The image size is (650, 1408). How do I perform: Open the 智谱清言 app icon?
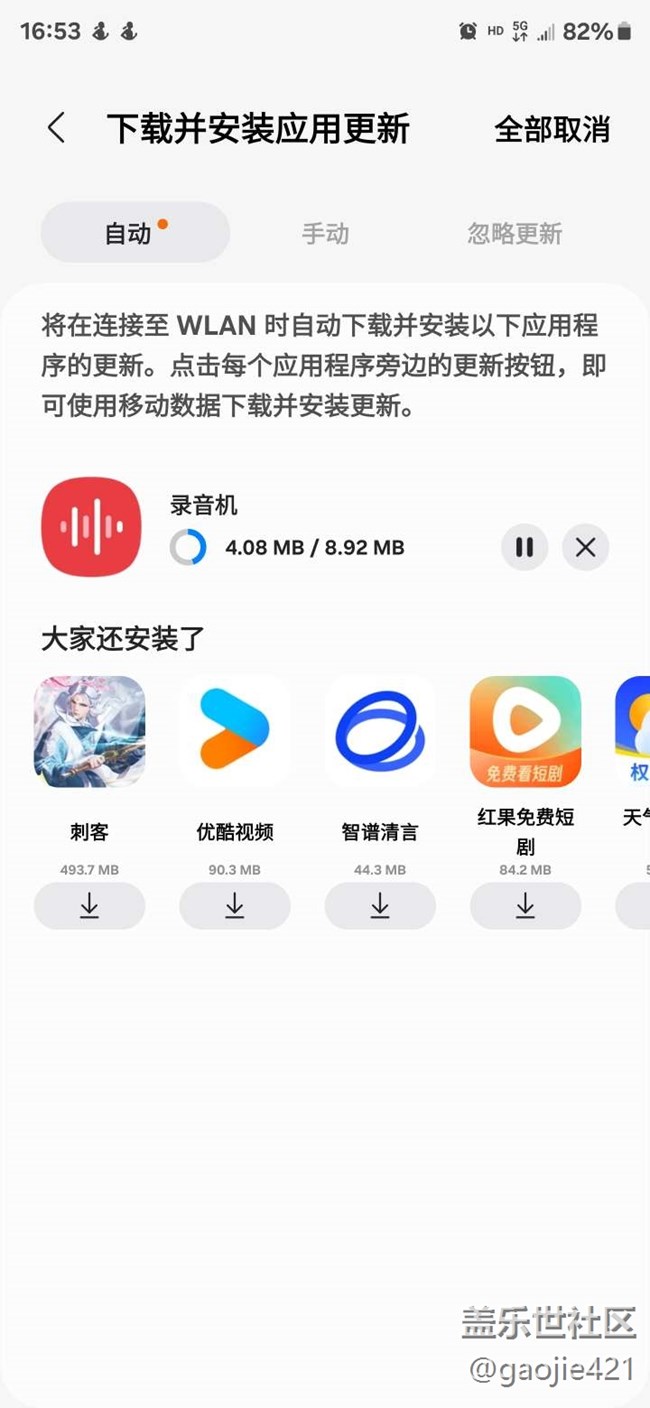pos(380,731)
